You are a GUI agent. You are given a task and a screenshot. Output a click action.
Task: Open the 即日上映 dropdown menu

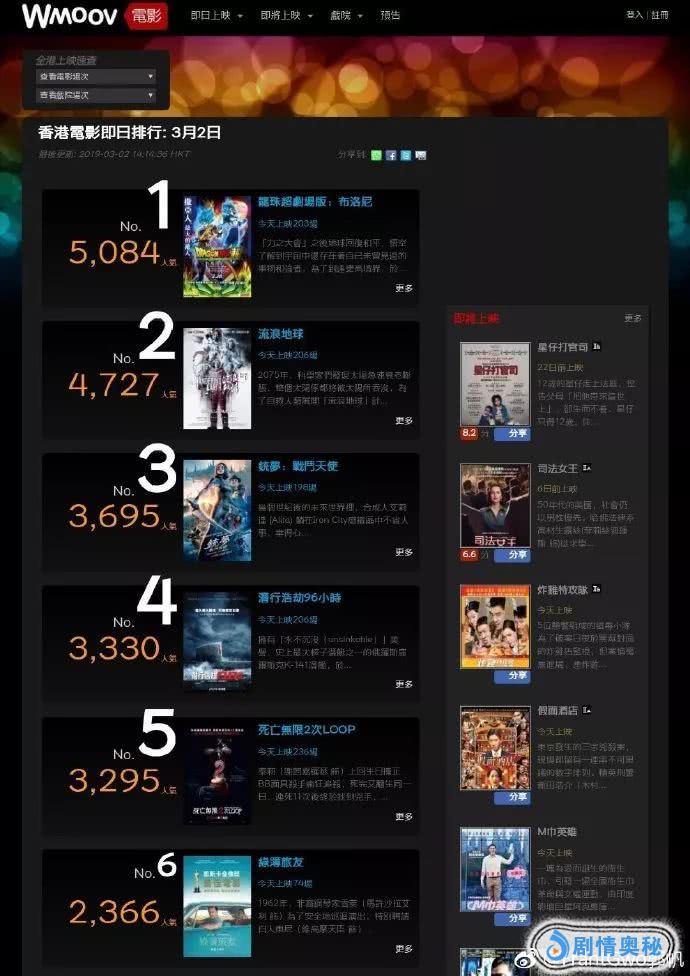click(216, 16)
